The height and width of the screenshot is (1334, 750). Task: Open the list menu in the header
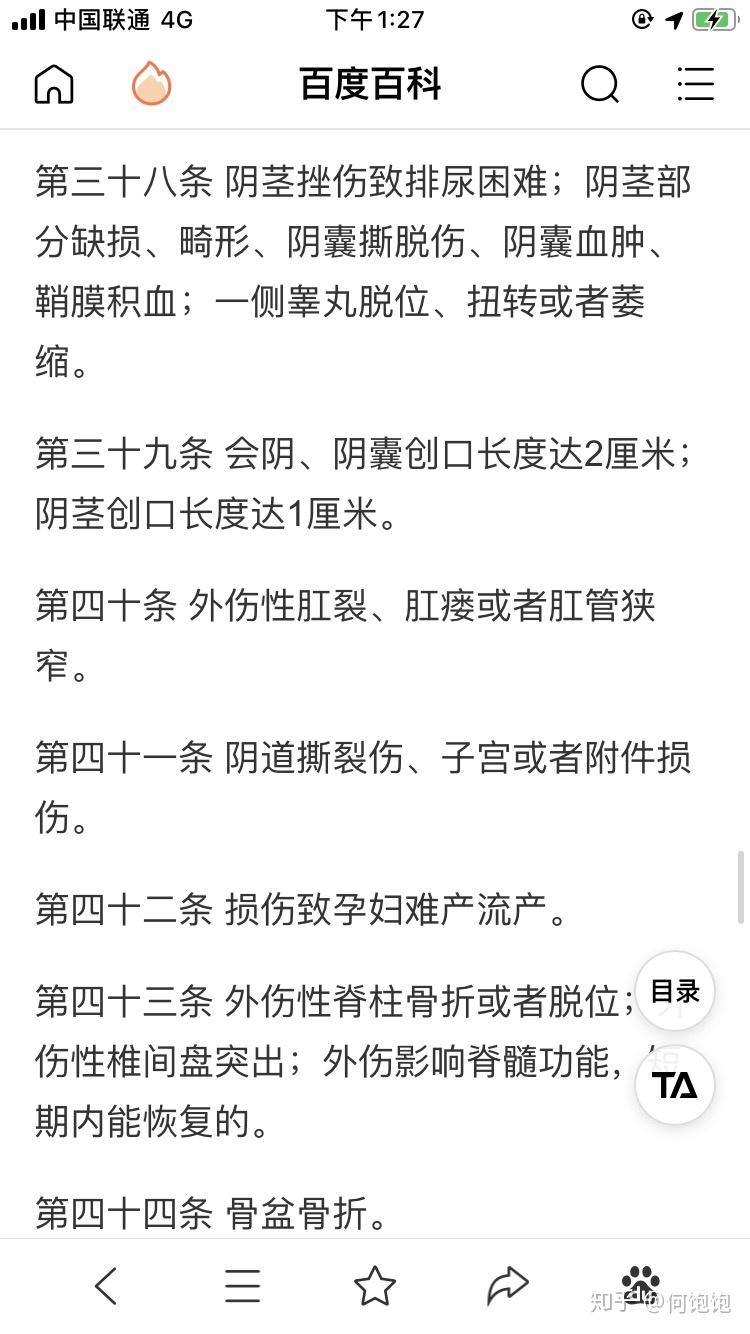click(x=695, y=84)
